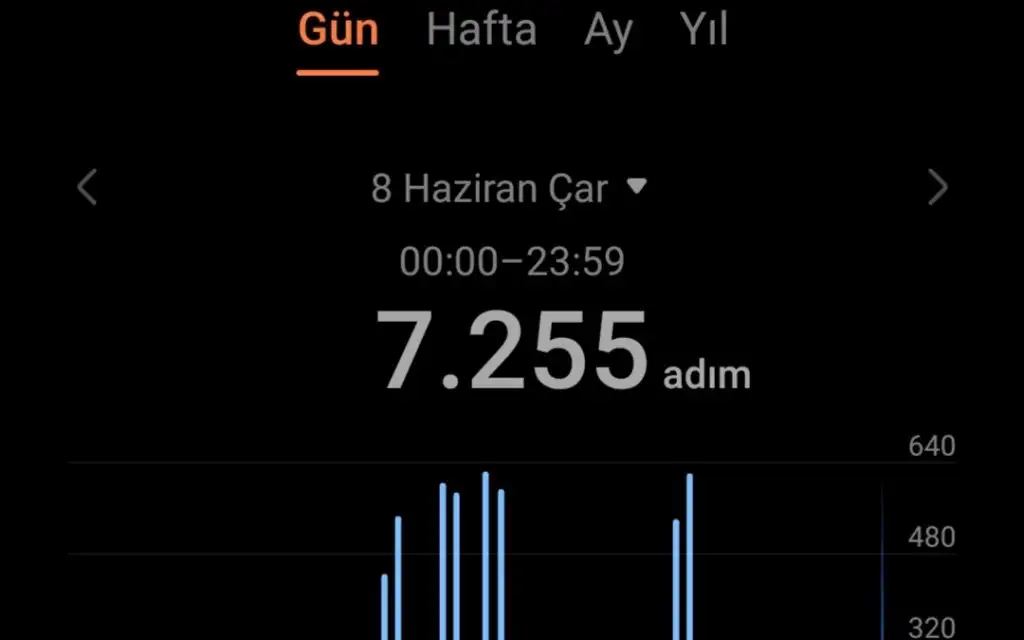Go to the previous day
Screen dimensions: 1024x640
point(88,187)
